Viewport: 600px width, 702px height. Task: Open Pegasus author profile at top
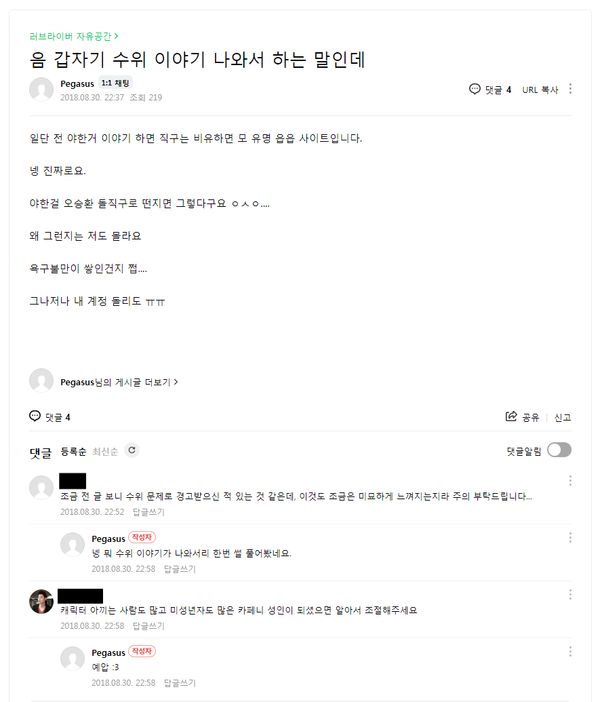(x=78, y=82)
